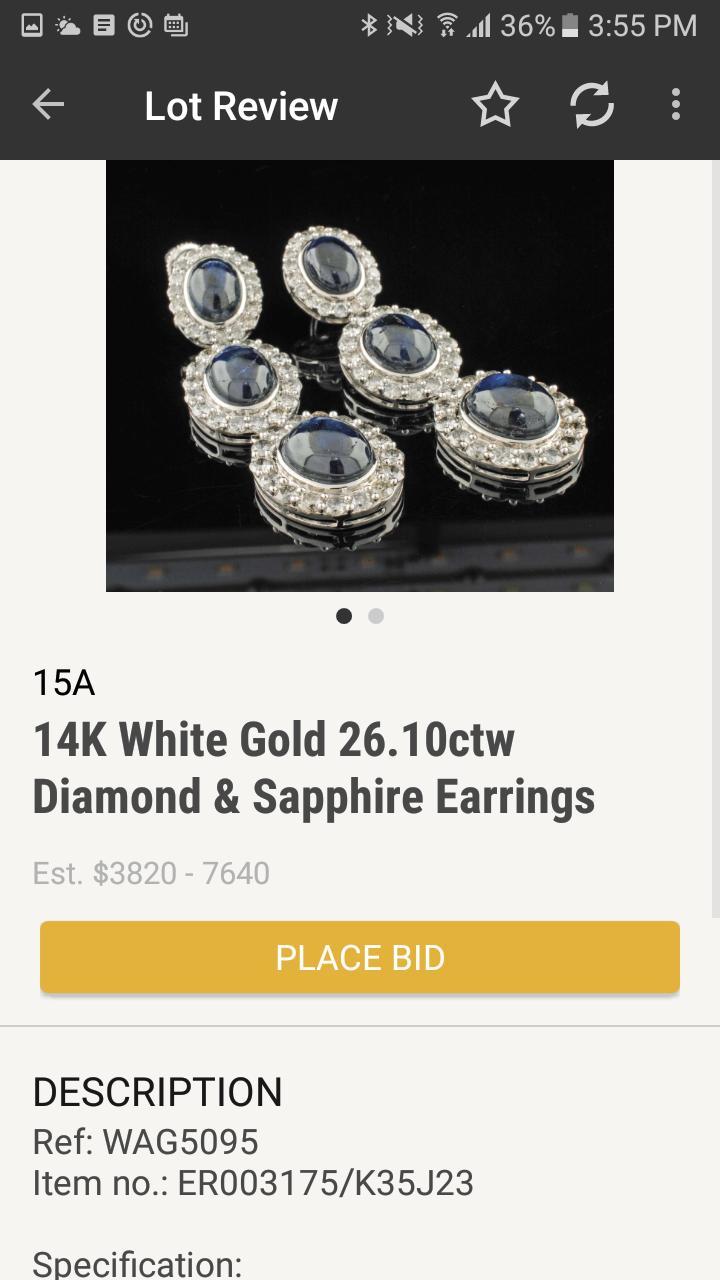The image size is (720, 1280).
Task: Open the sapphire earrings photo
Action: point(360,376)
